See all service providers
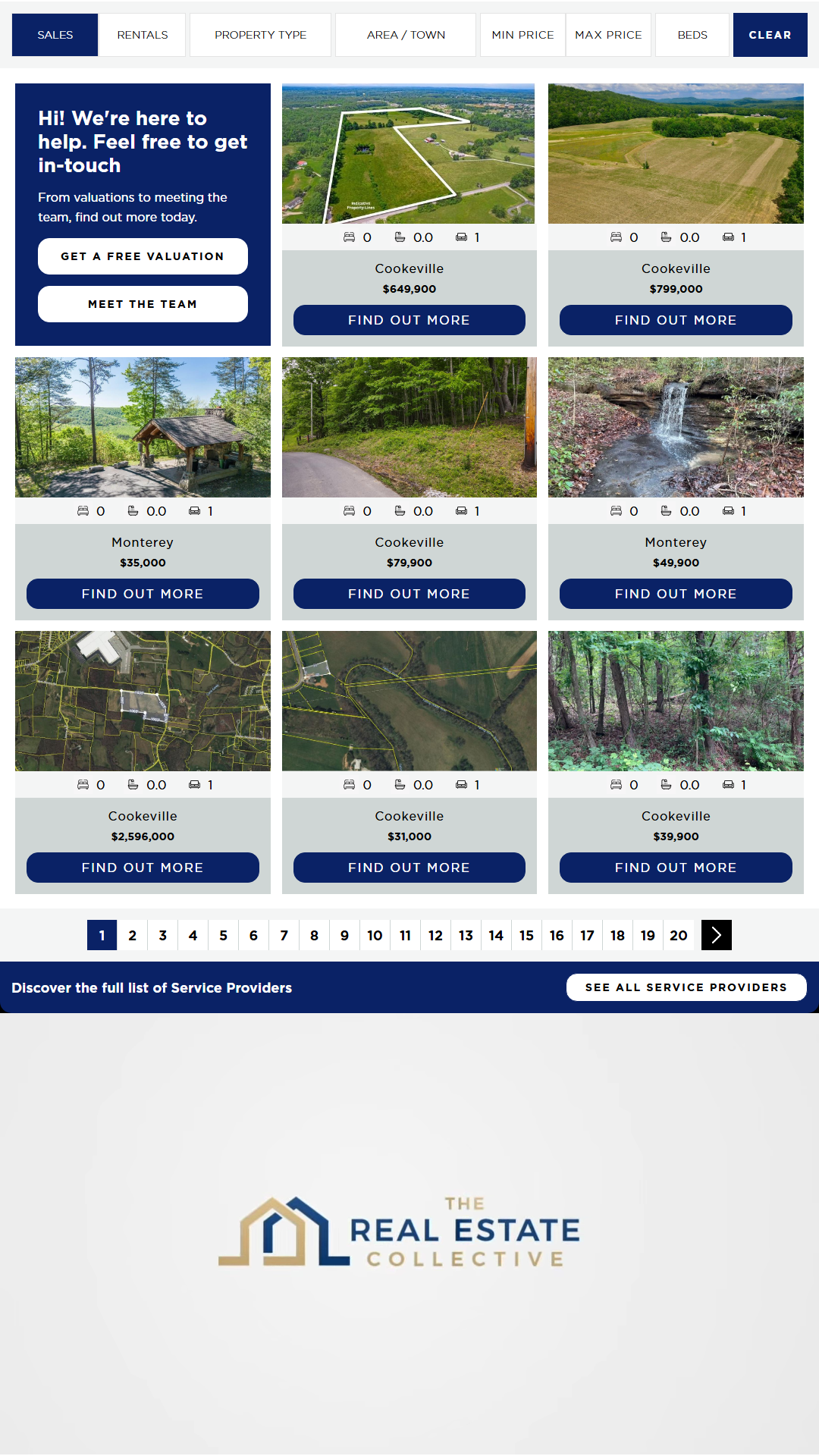 point(686,987)
